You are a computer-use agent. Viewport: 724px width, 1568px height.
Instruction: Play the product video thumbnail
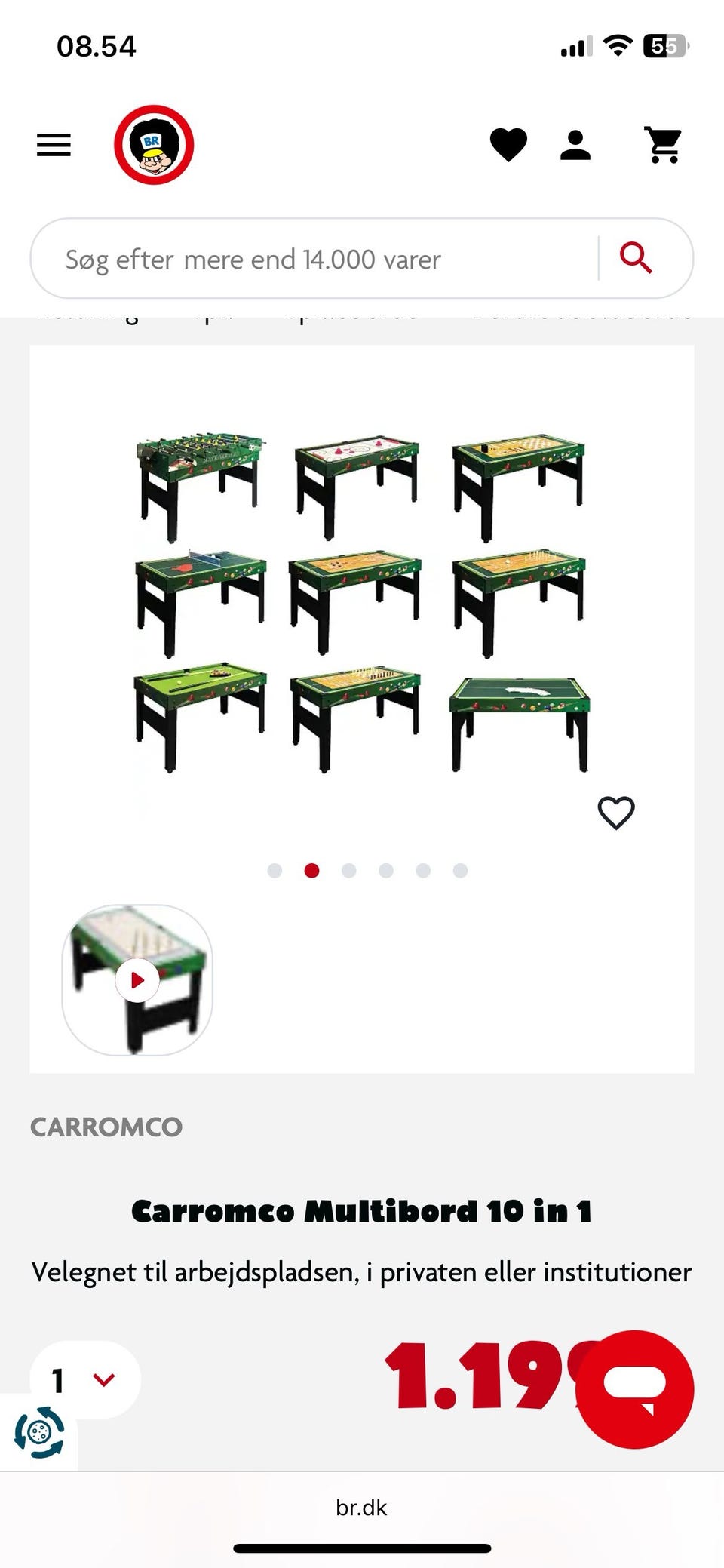[x=137, y=979]
